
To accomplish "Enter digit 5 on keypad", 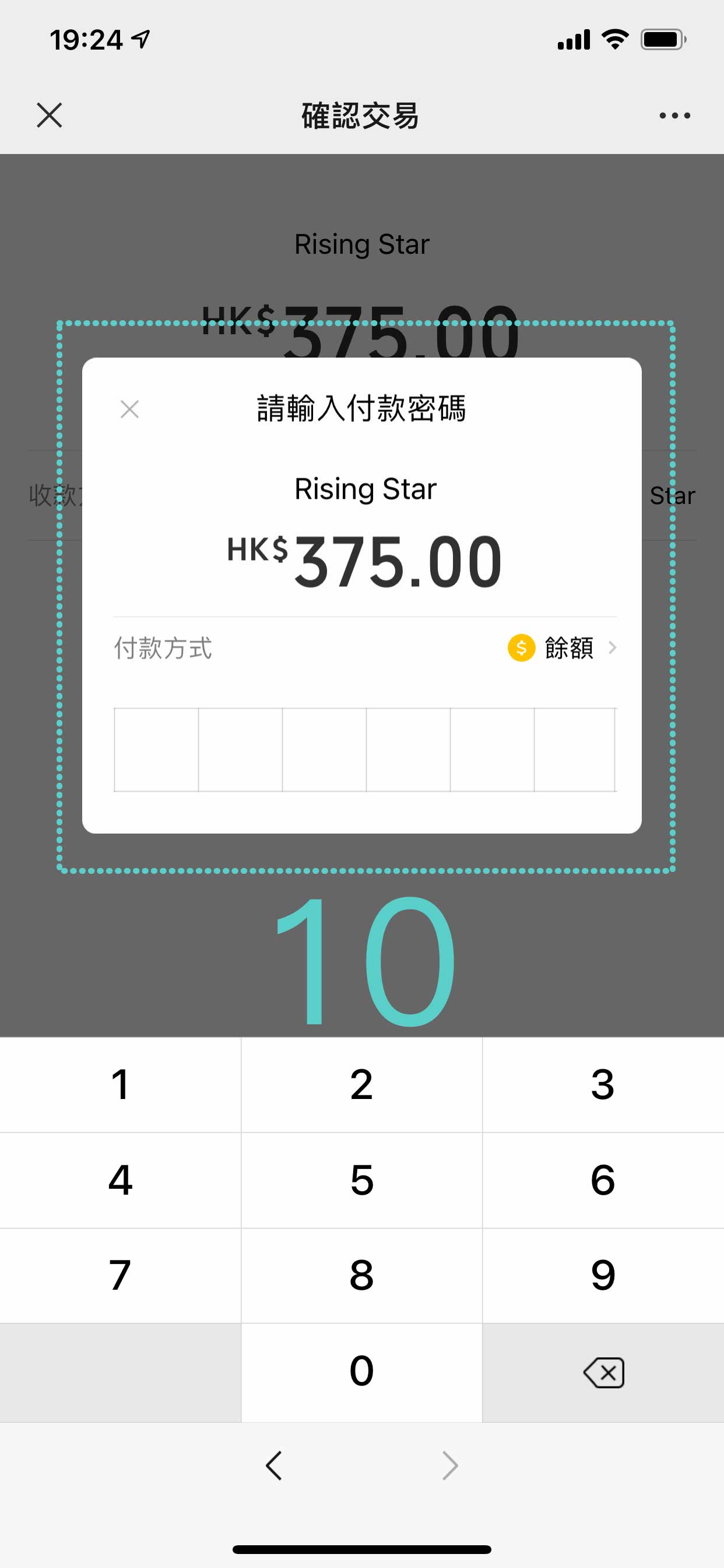I will 361,1179.
